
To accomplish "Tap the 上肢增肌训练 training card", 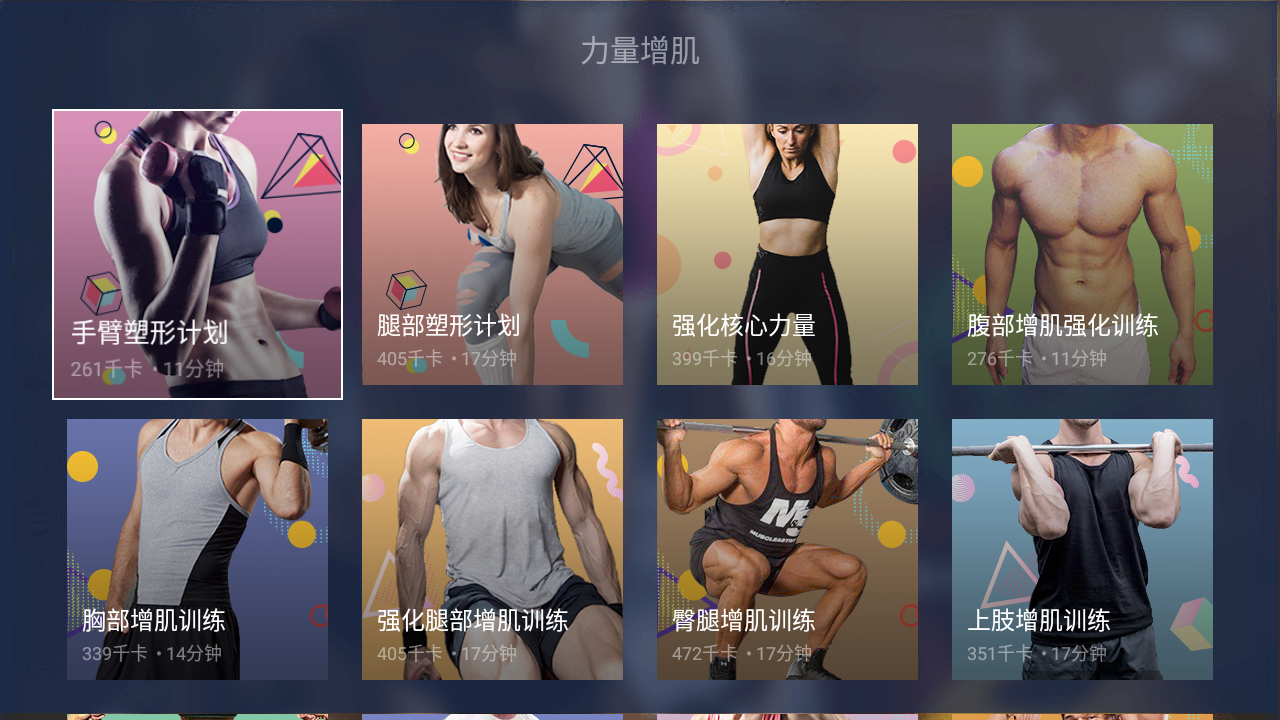I will 1082,549.
